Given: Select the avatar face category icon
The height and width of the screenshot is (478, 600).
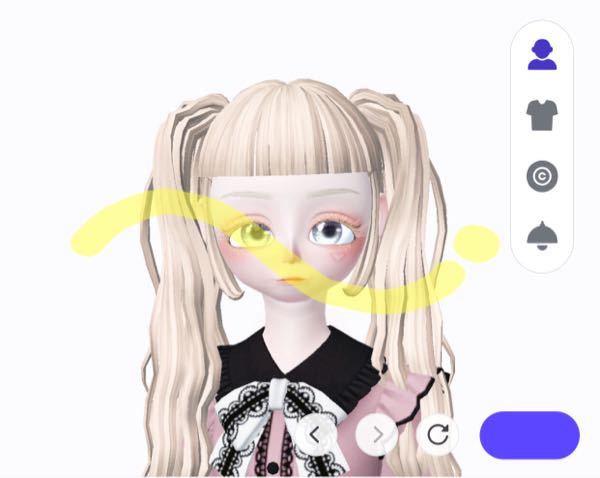Looking at the screenshot, I should point(542,54).
